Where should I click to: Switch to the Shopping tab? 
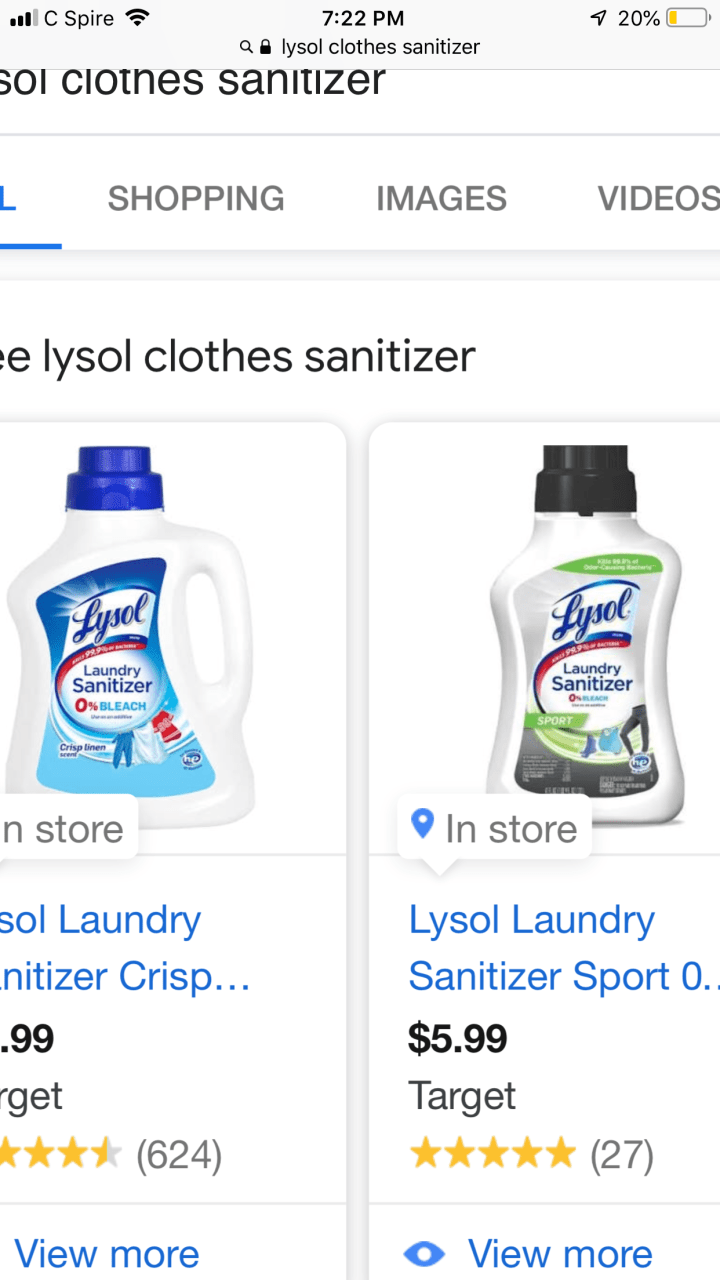(196, 198)
